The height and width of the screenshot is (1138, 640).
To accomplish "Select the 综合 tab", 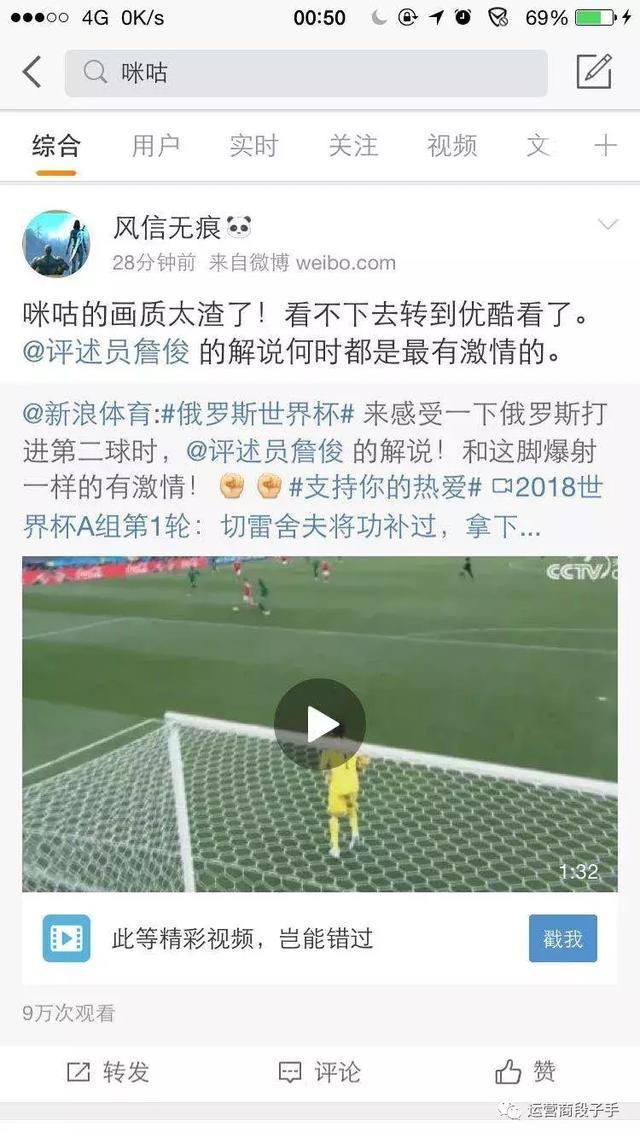I will click(x=56, y=146).
